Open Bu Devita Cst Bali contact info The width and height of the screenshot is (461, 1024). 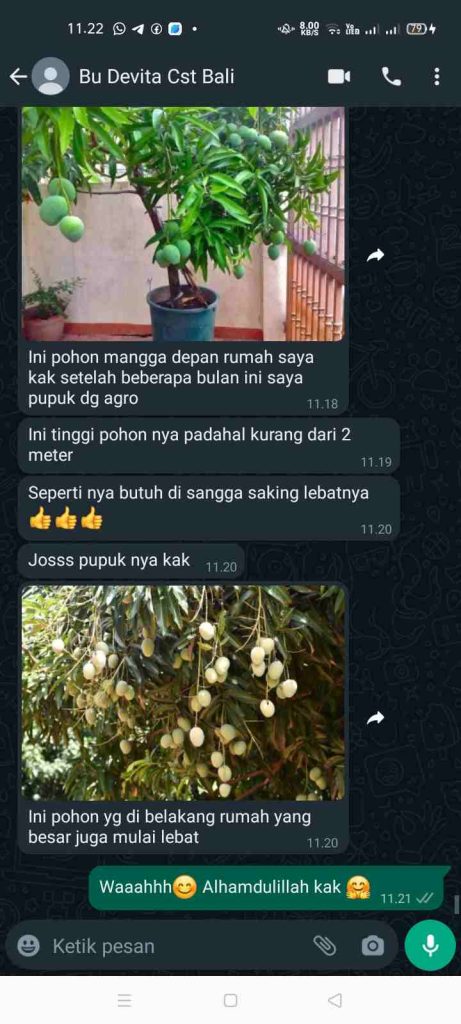pos(157,77)
